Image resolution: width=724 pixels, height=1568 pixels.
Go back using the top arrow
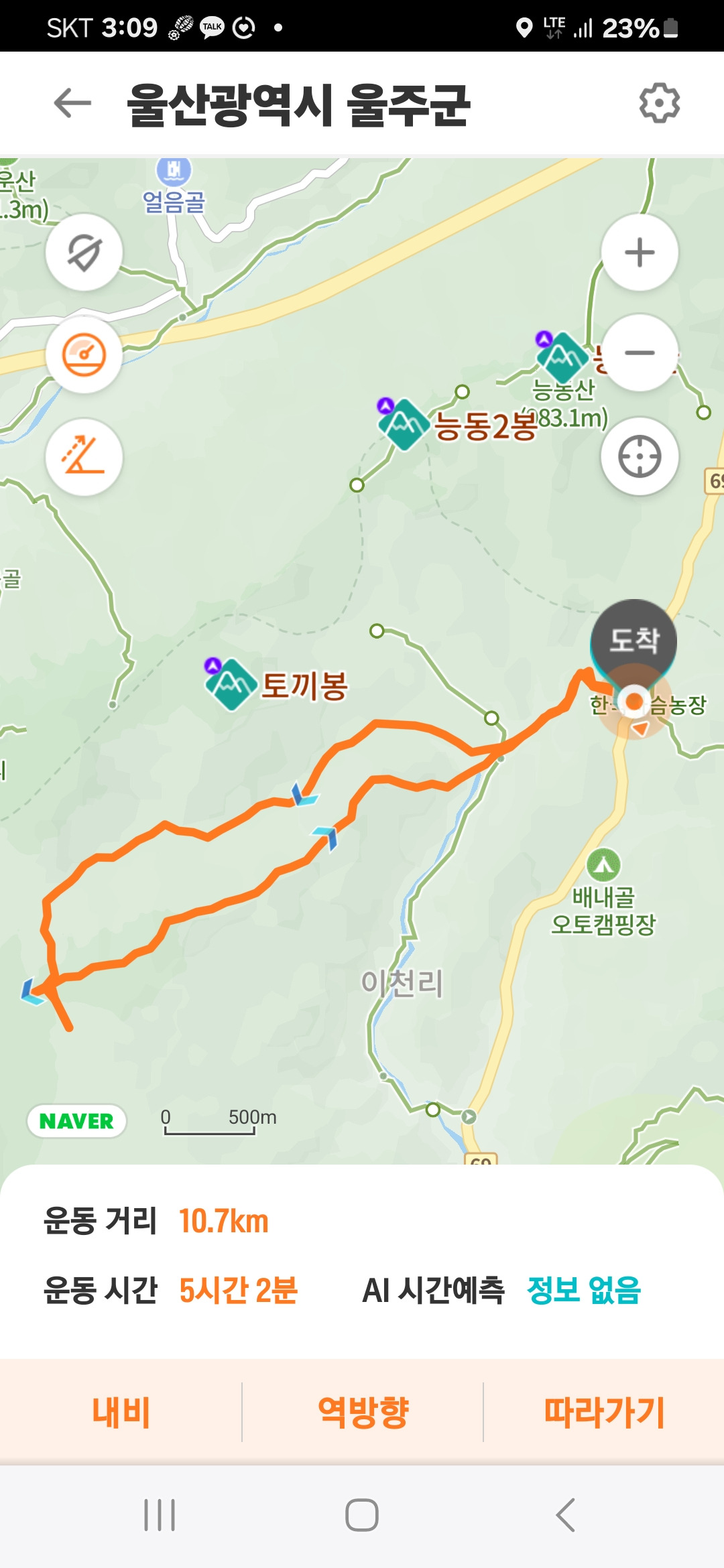tap(72, 104)
